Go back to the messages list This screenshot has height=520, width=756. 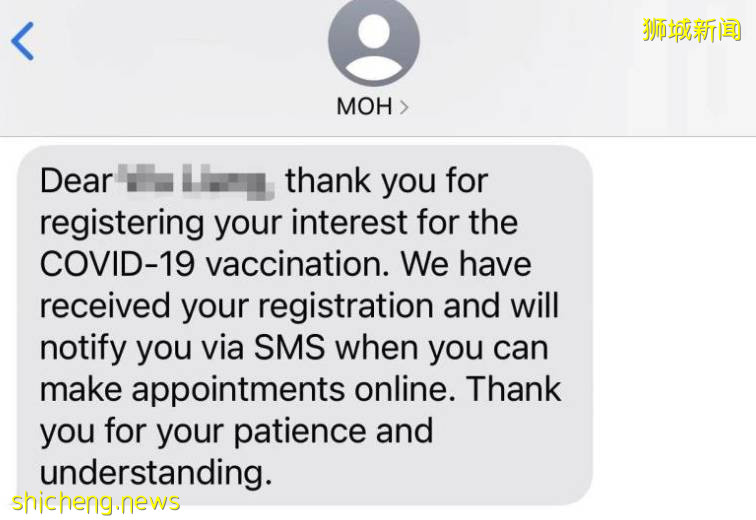pos(22,42)
